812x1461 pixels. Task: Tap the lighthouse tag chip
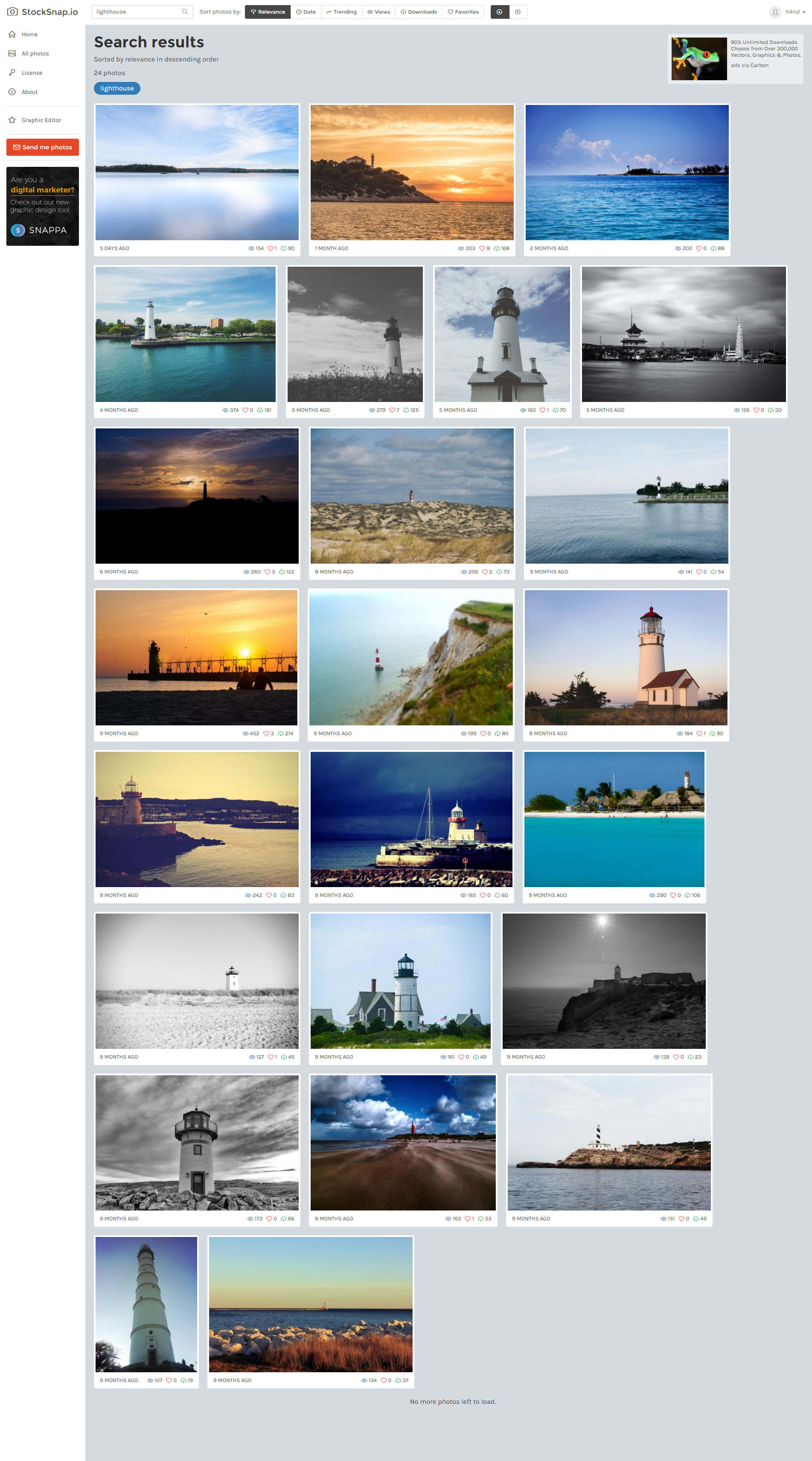117,88
